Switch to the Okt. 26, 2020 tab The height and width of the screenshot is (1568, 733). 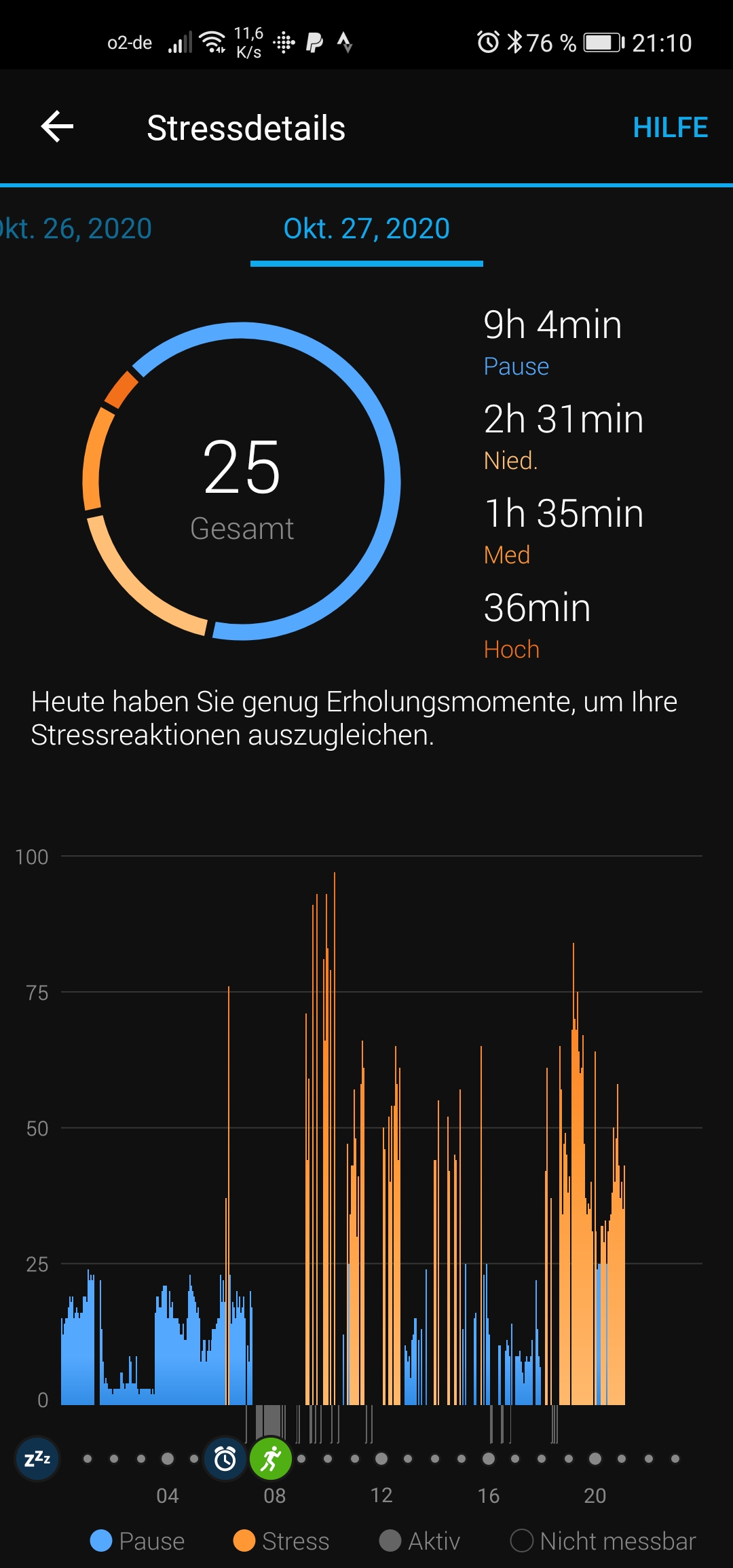(76, 229)
